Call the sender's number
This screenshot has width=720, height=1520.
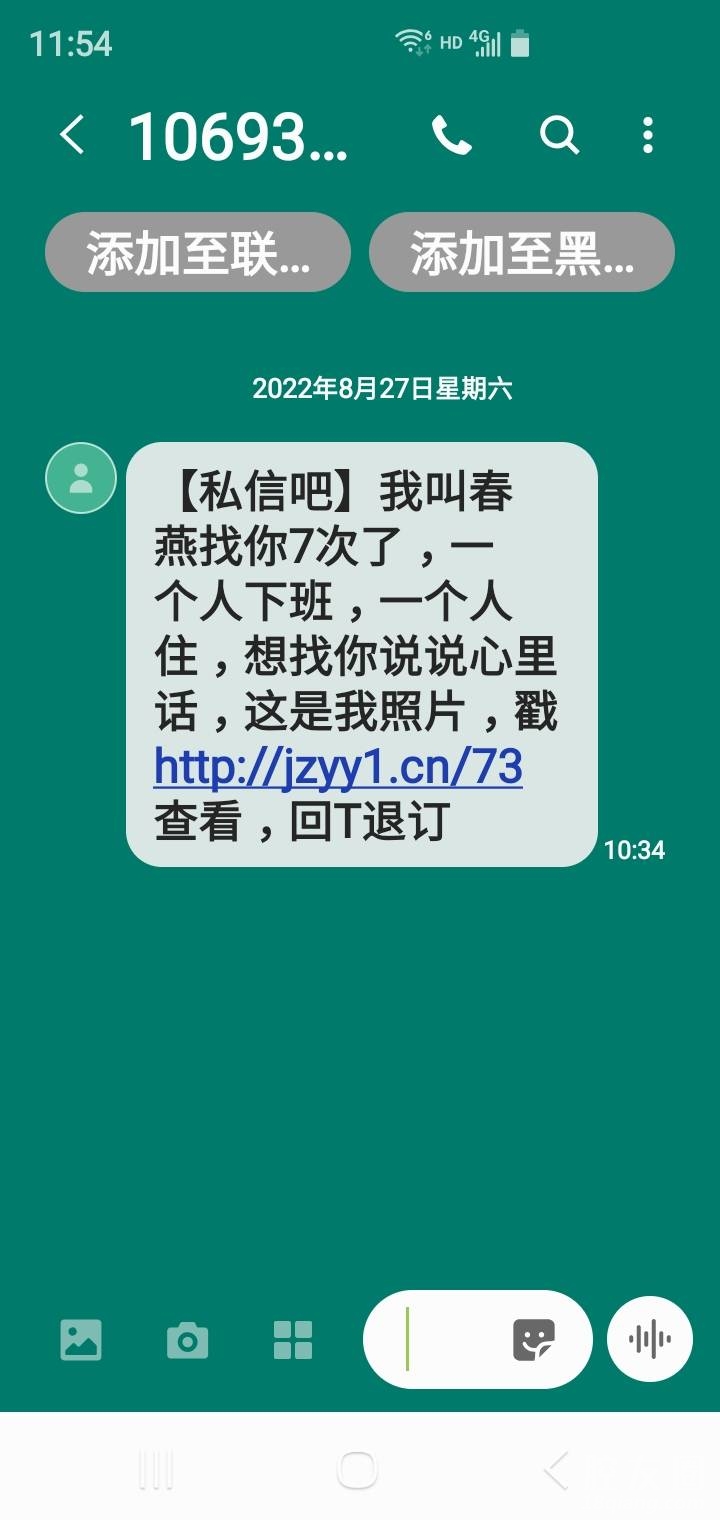tap(451, 135)
